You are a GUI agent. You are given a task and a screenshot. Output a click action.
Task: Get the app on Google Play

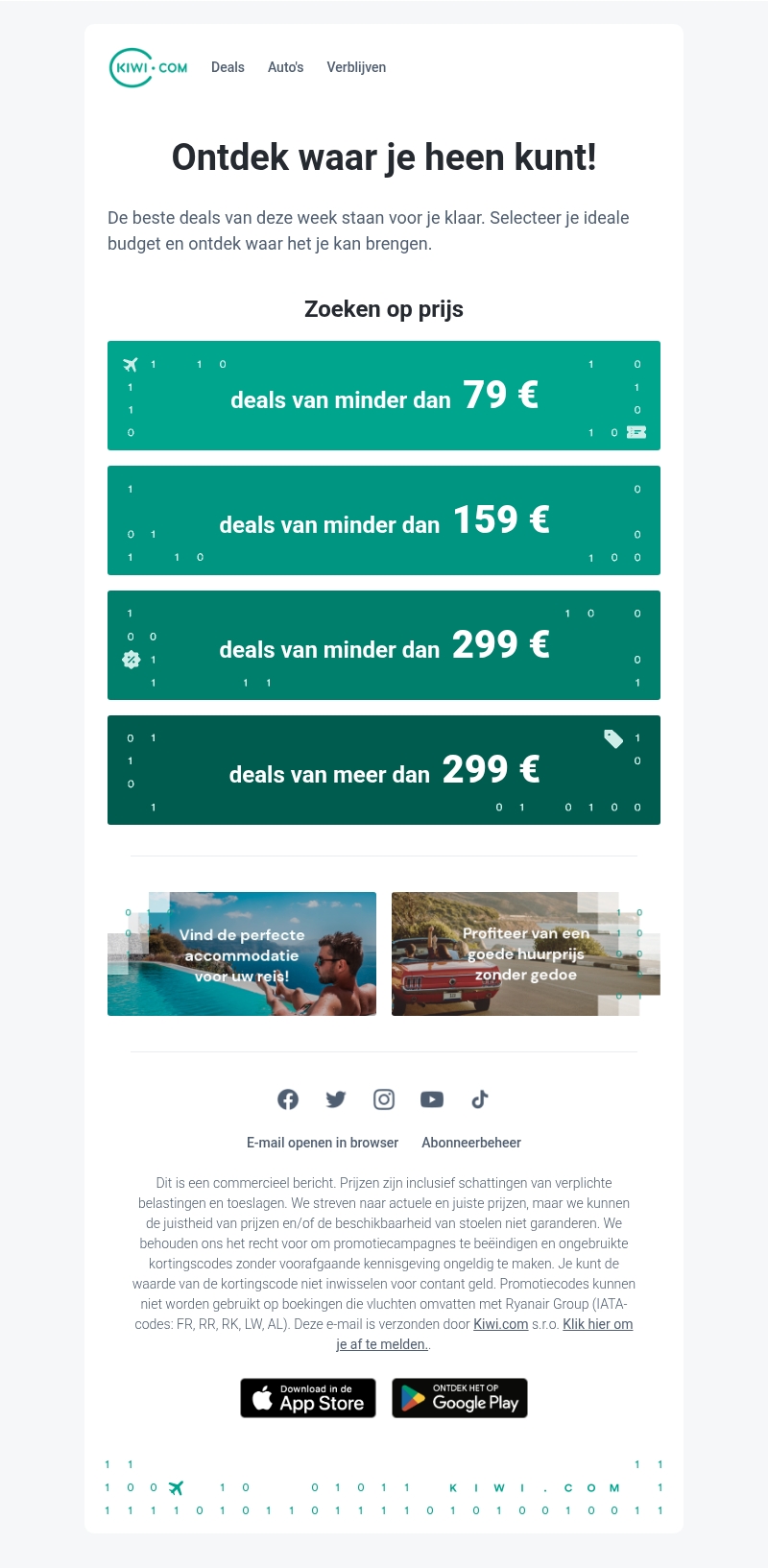click(460, 1398)
